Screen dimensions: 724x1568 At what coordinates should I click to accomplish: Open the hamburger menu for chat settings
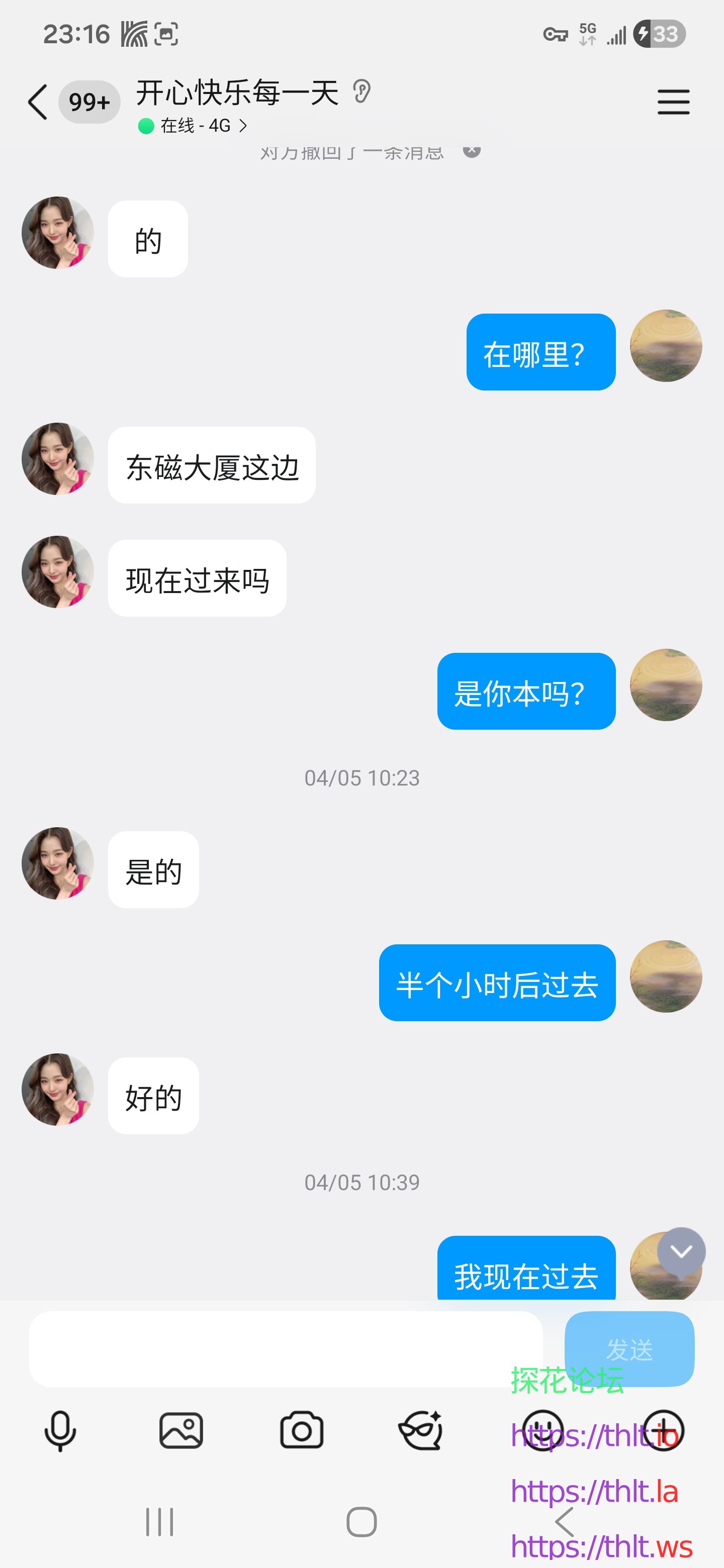coord(673,102)
